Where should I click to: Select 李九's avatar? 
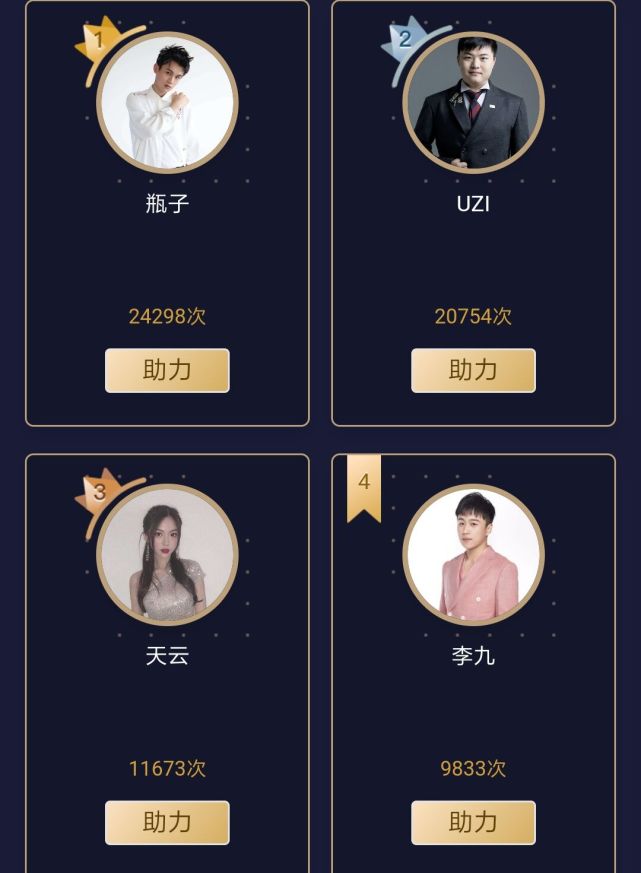point(473,555)
